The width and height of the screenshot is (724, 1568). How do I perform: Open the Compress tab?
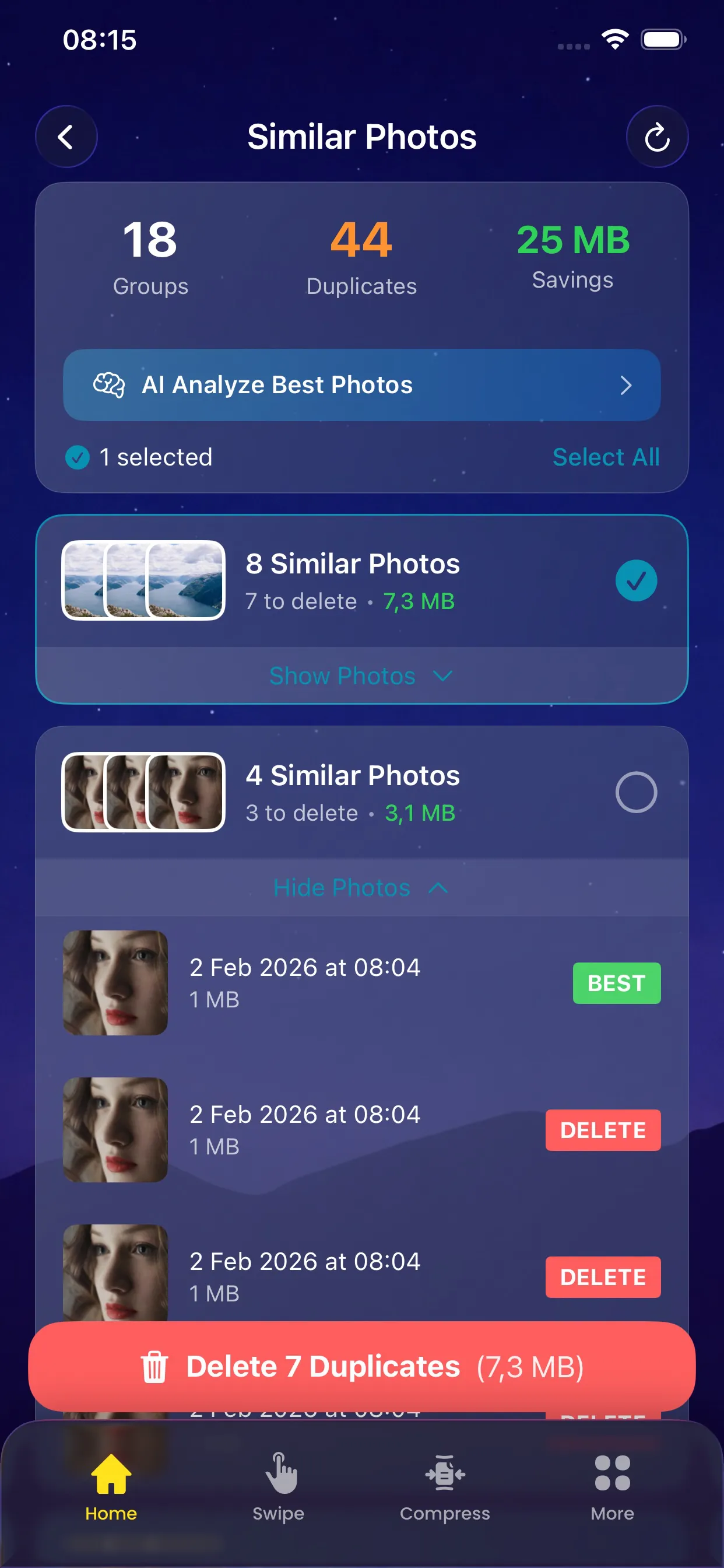click(x=445, y=1486)
